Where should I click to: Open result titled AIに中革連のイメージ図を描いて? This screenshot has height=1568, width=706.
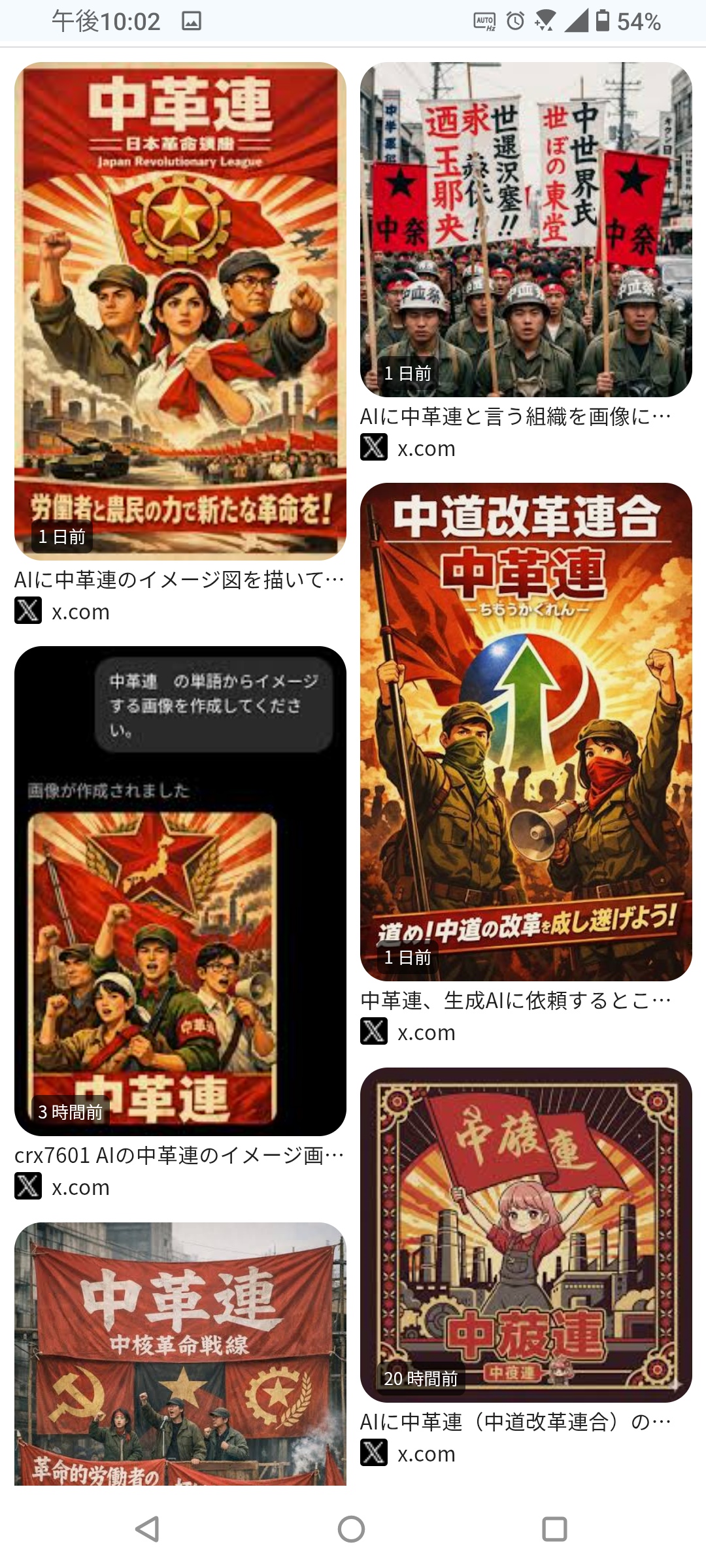pos(179,580)
